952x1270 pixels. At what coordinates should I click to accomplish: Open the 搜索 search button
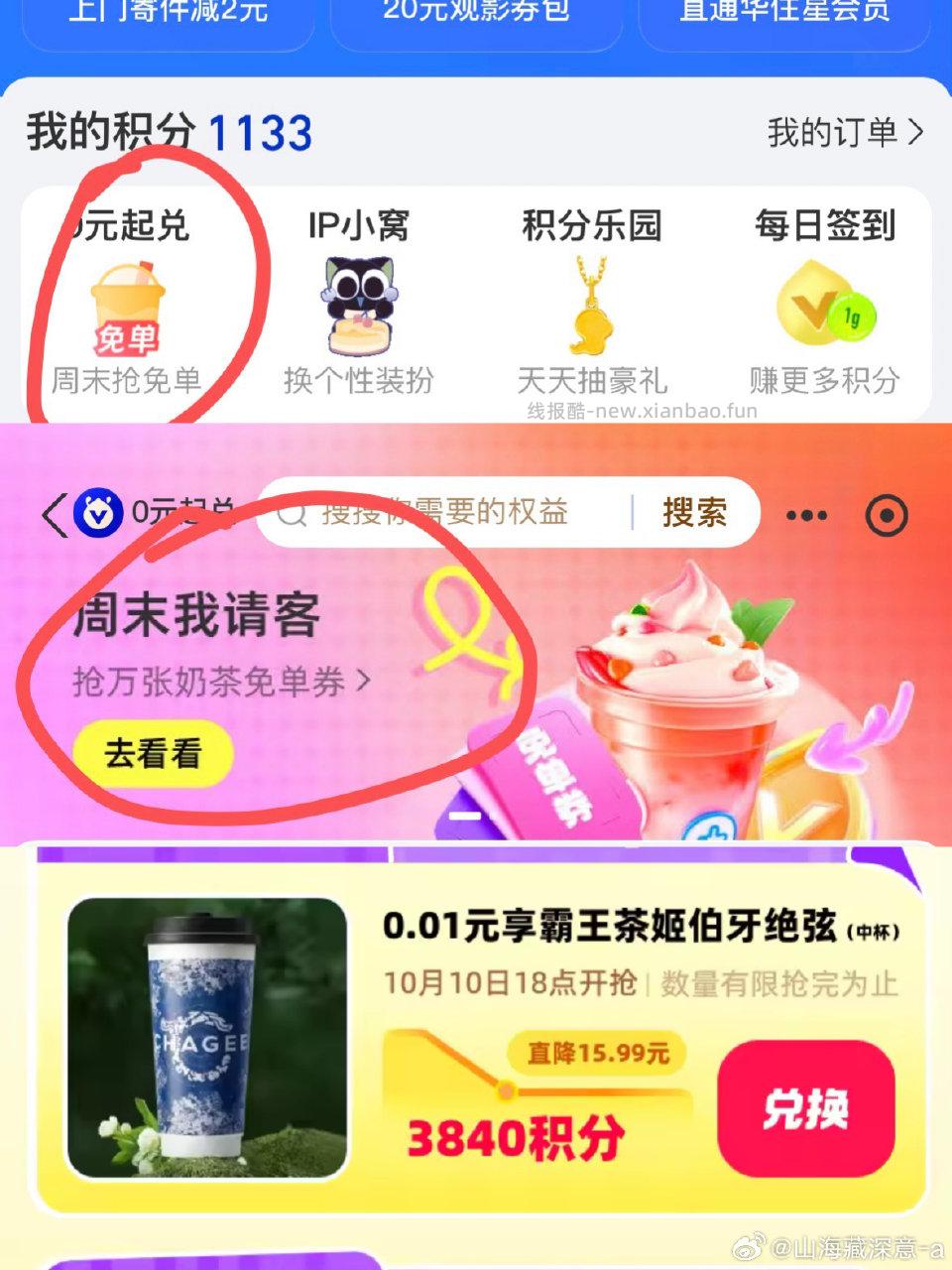(x=693, y=512)
